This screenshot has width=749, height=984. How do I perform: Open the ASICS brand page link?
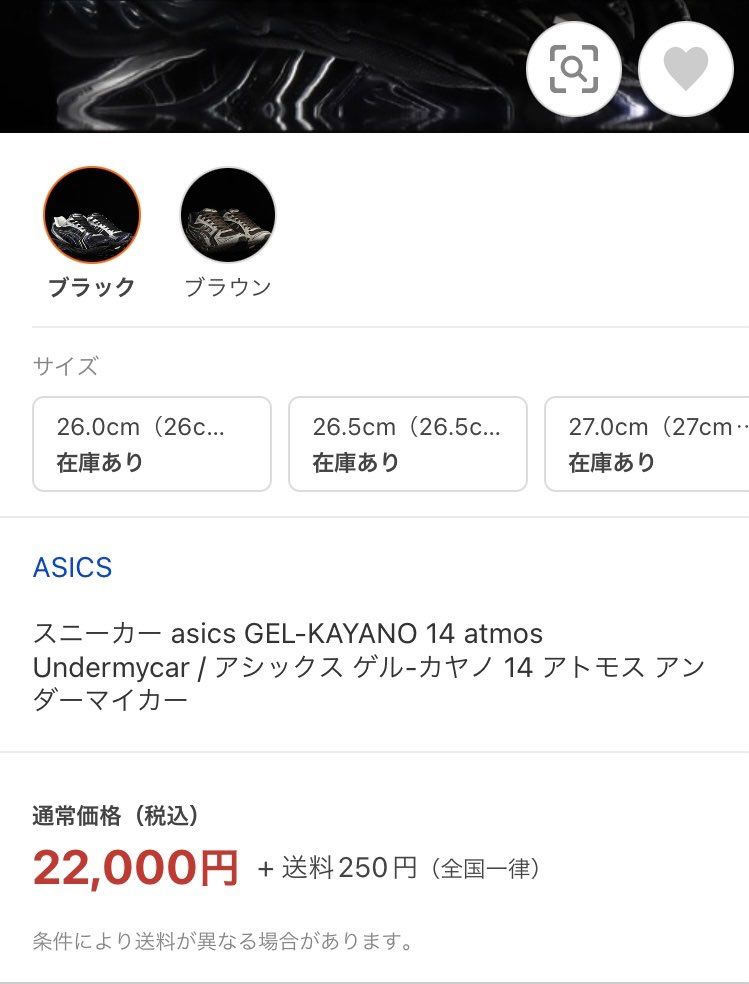70,568
